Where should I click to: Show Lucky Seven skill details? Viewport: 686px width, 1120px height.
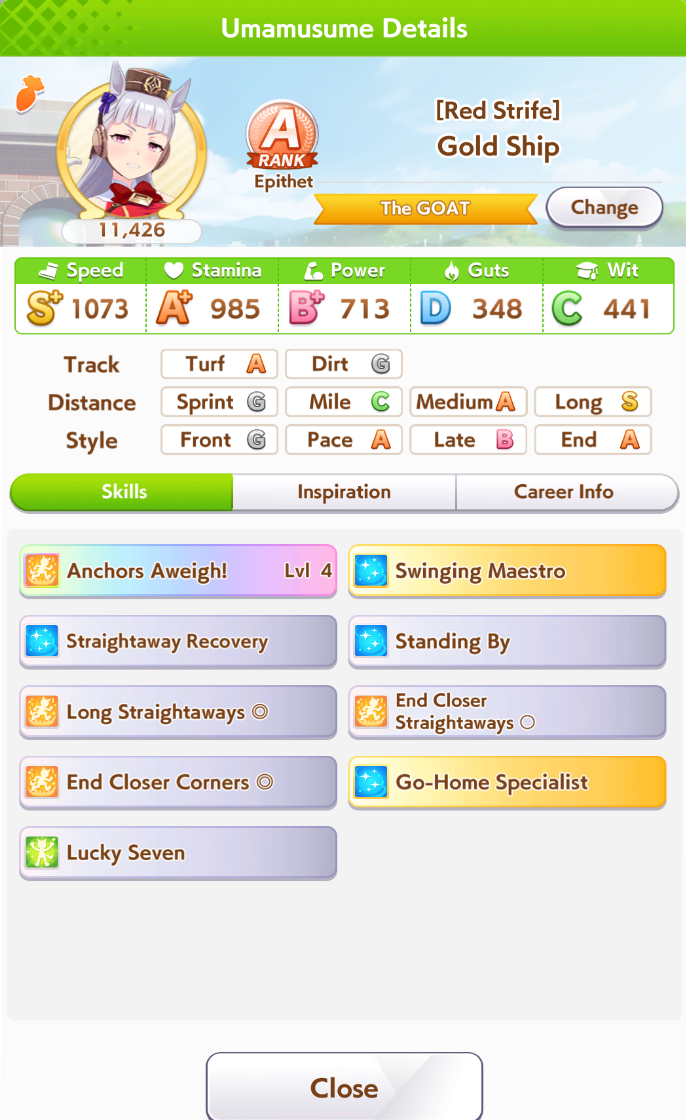pos(178,853)
